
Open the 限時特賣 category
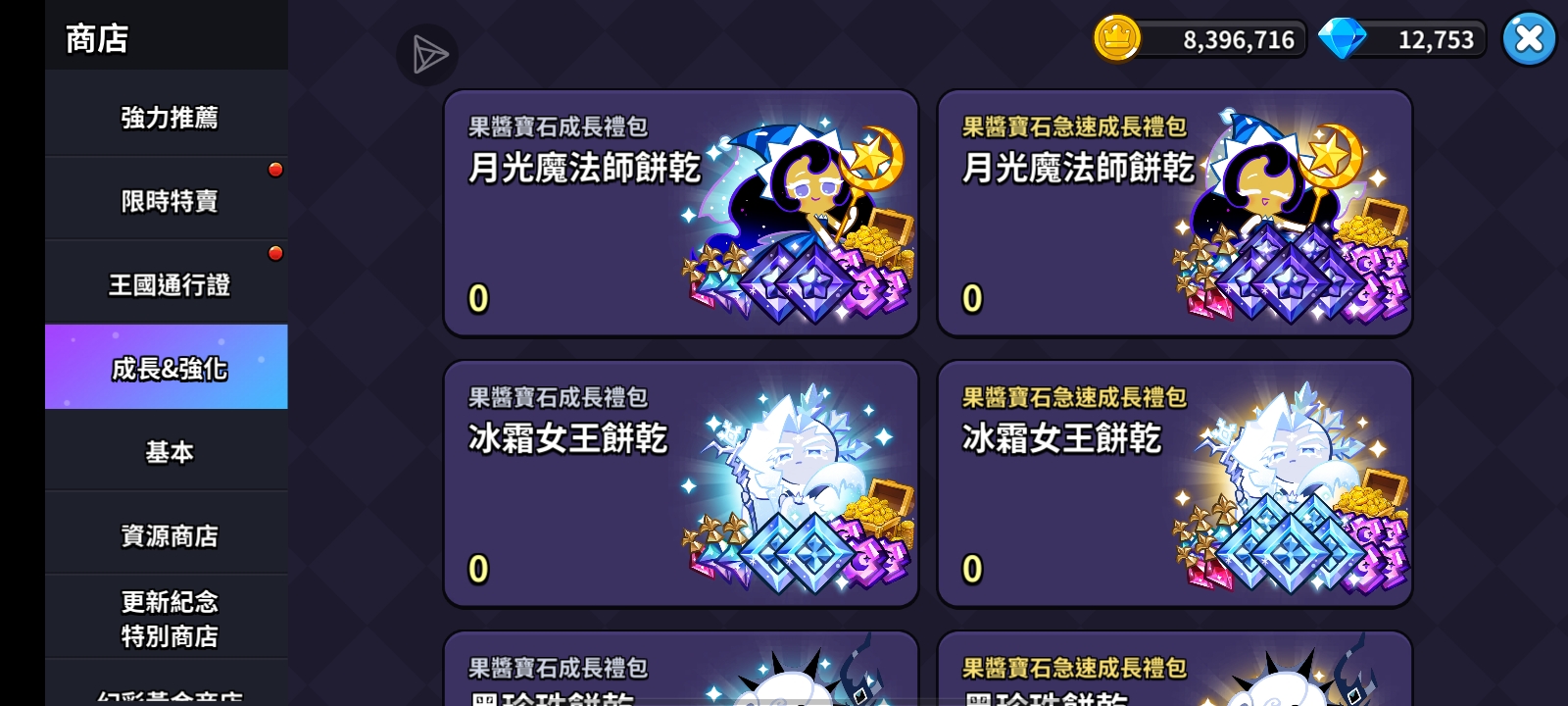(169, 201)
